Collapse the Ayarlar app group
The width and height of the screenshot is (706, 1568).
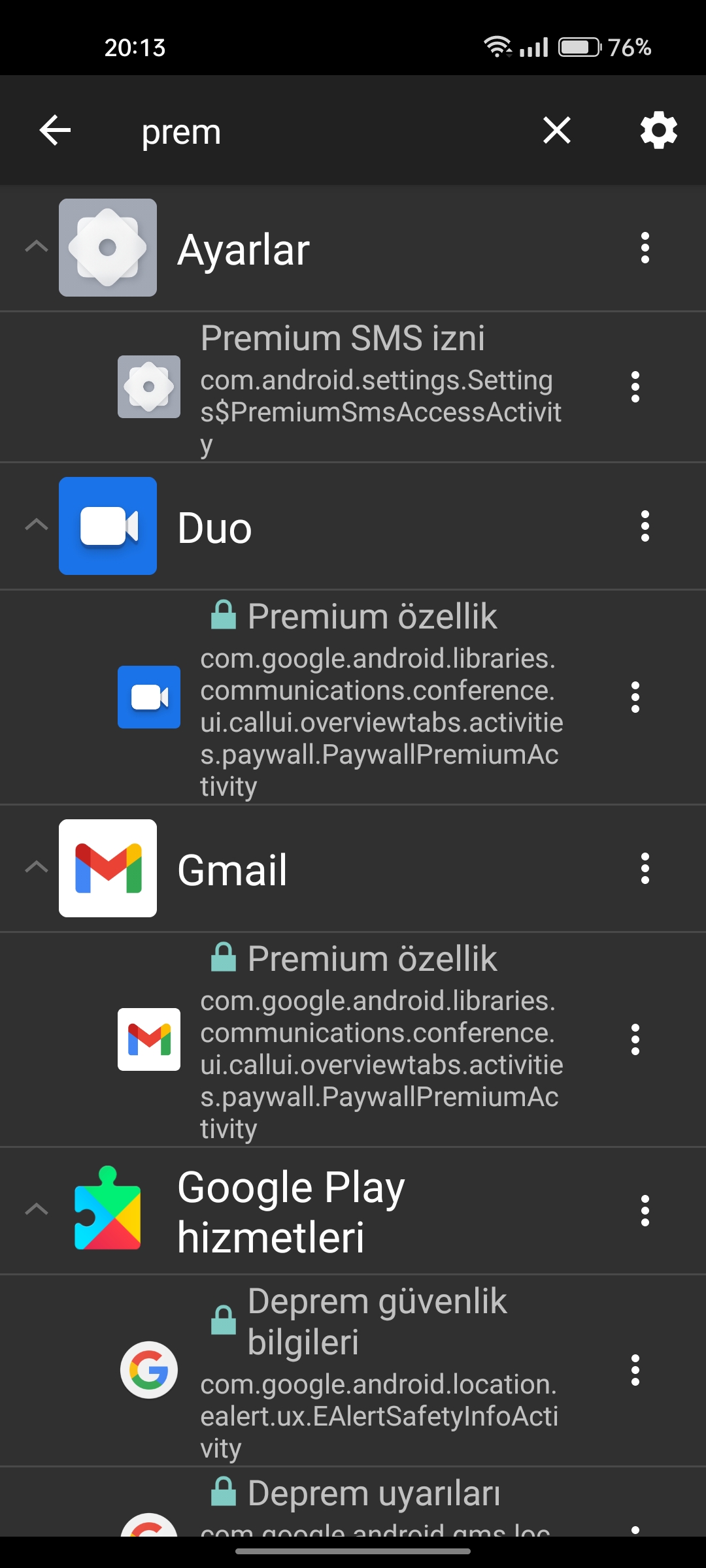[x=37, y=247]
